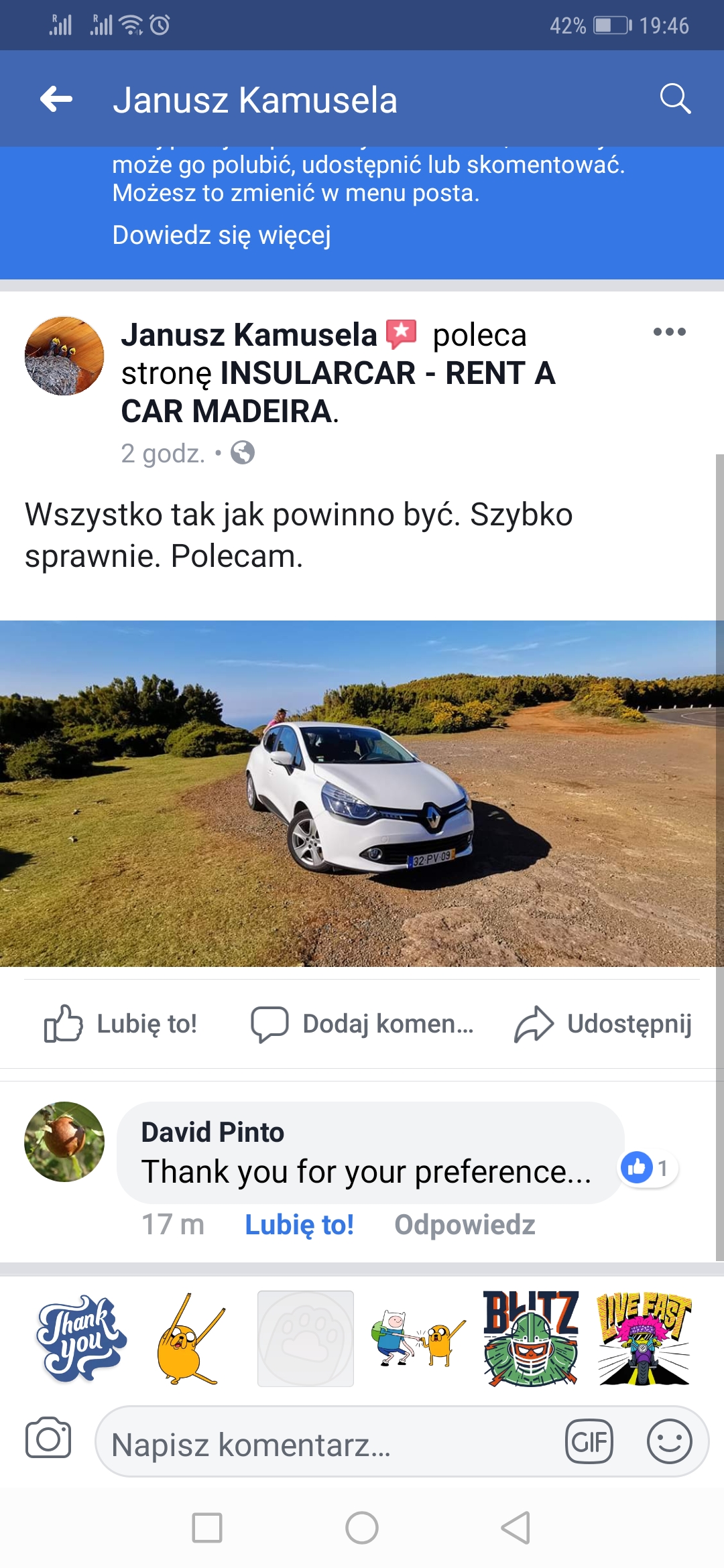View the white car photo in full
The width and height of the screenshot is (724, 1568).
click(x=362, y=793)
